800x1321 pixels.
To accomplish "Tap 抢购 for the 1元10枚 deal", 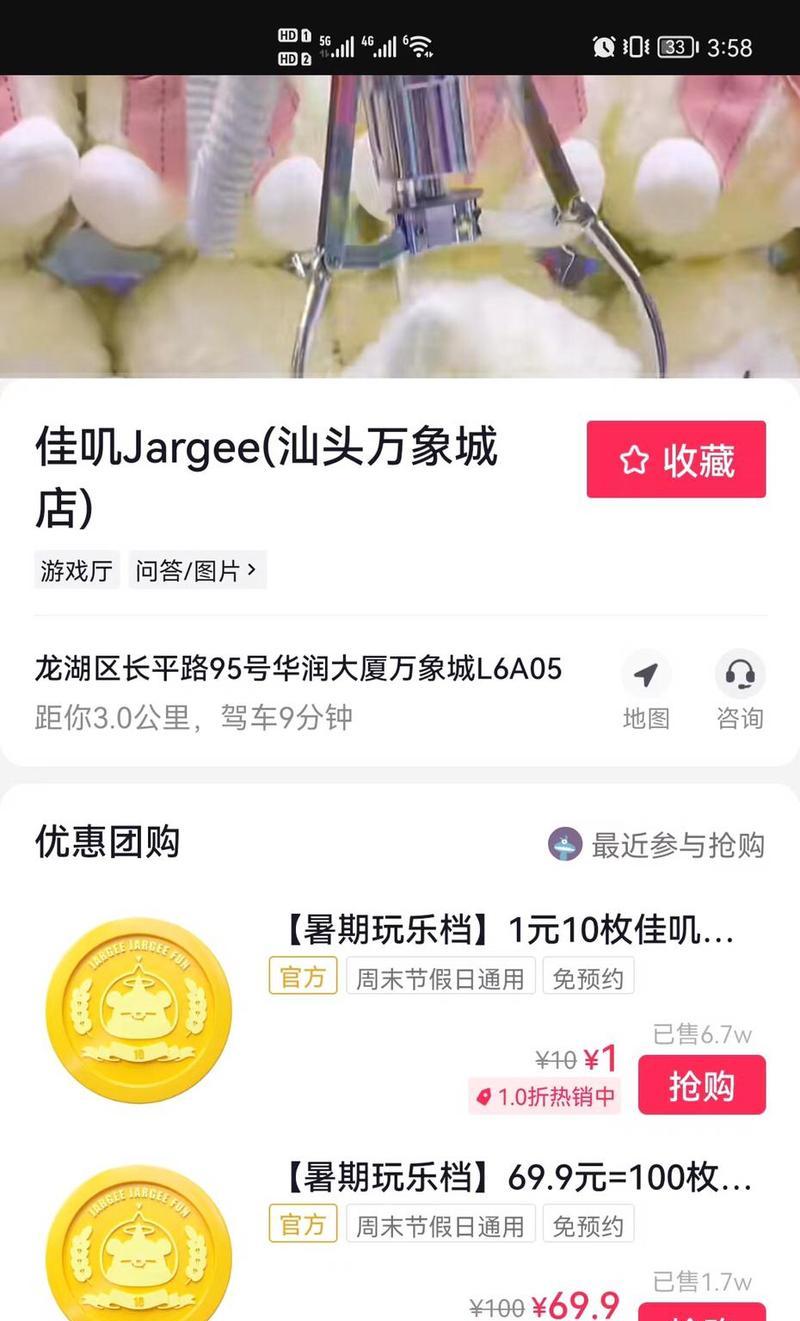I will [702, 1085].
